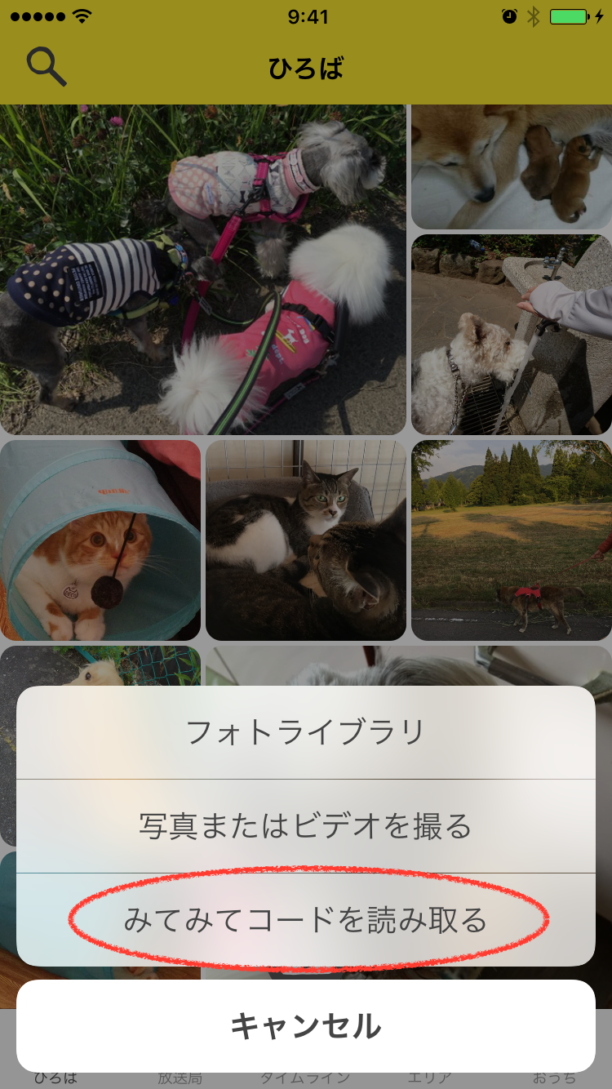Open the dog in park field photo
This screenshot has width=612, height=1089.
tap(511, 540)
